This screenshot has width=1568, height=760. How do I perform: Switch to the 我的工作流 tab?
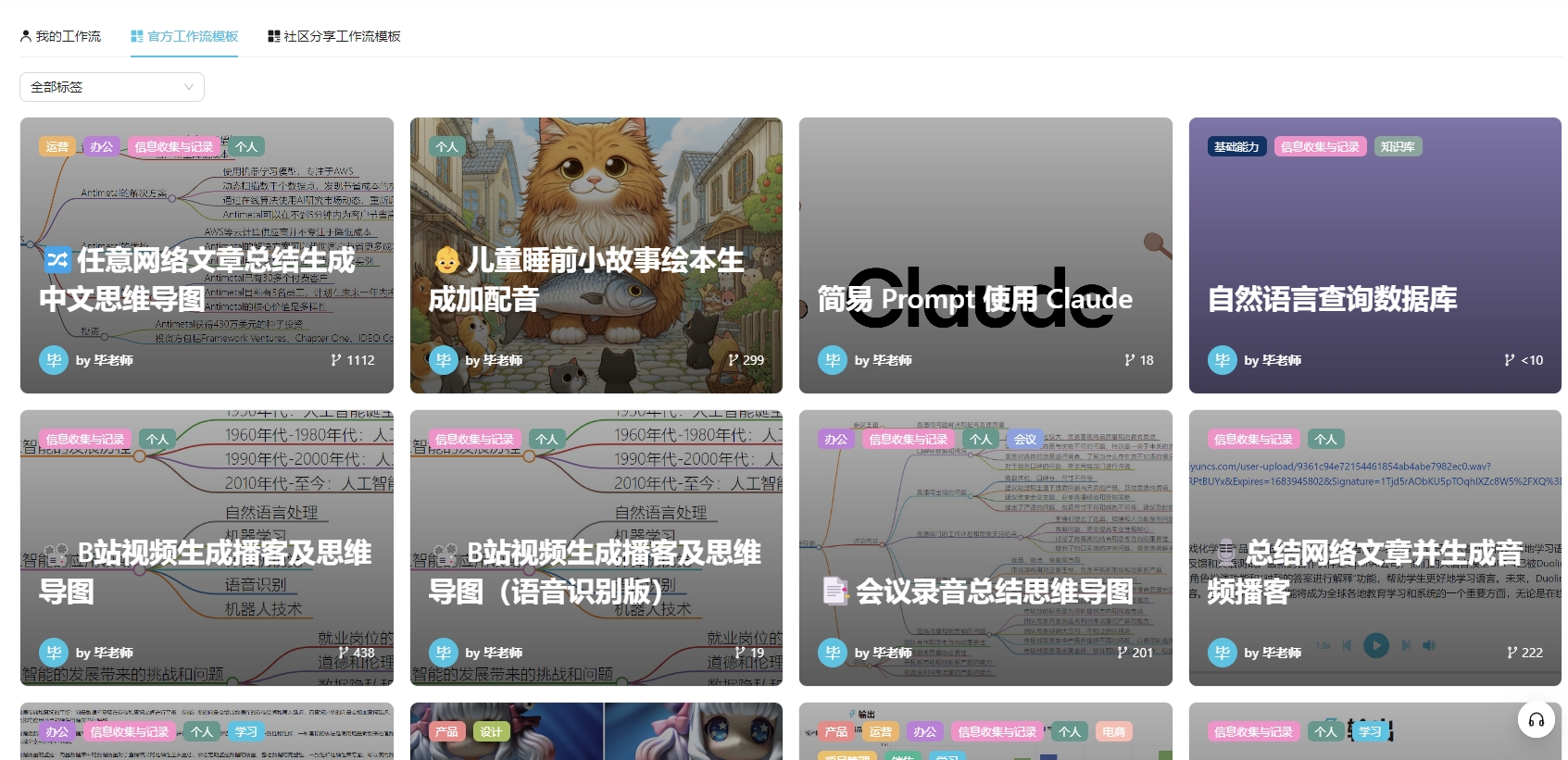[61, 36]
